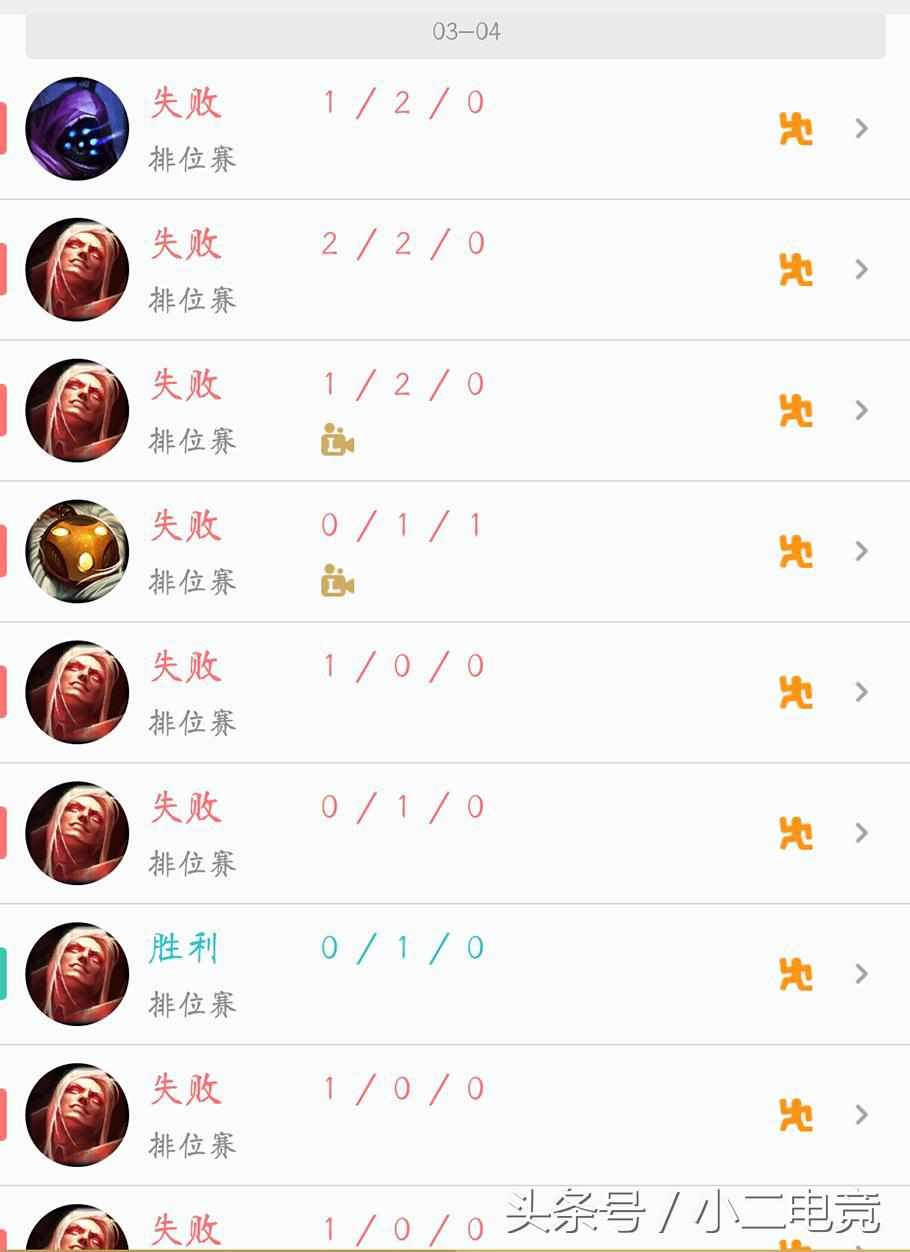The height and width of the screenshot is (1252, 910).
Task: Tap the replay camera icon on the 1/2/0 defeat
Action: pos(336,440)
